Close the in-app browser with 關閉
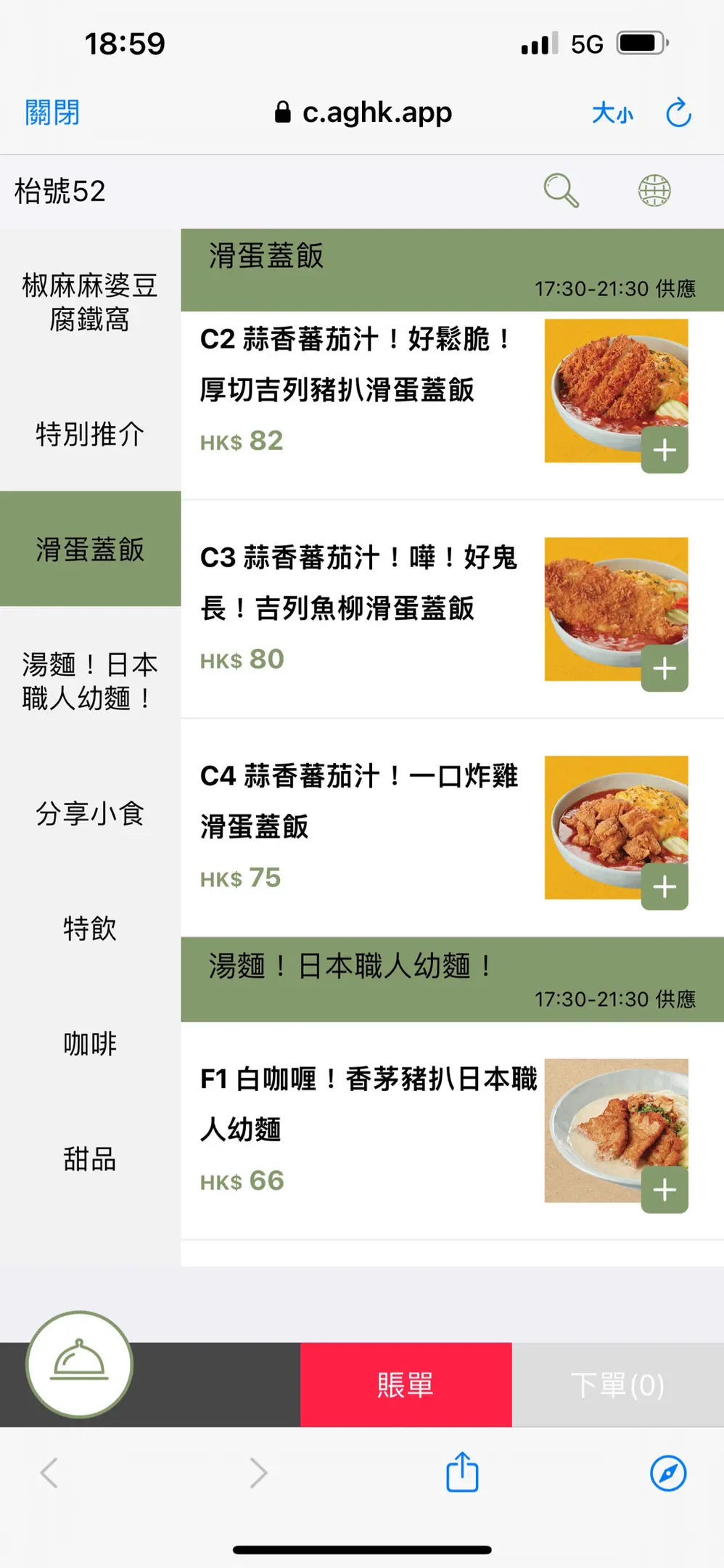Screen dimensions: 724x1568 coord(52,113)
